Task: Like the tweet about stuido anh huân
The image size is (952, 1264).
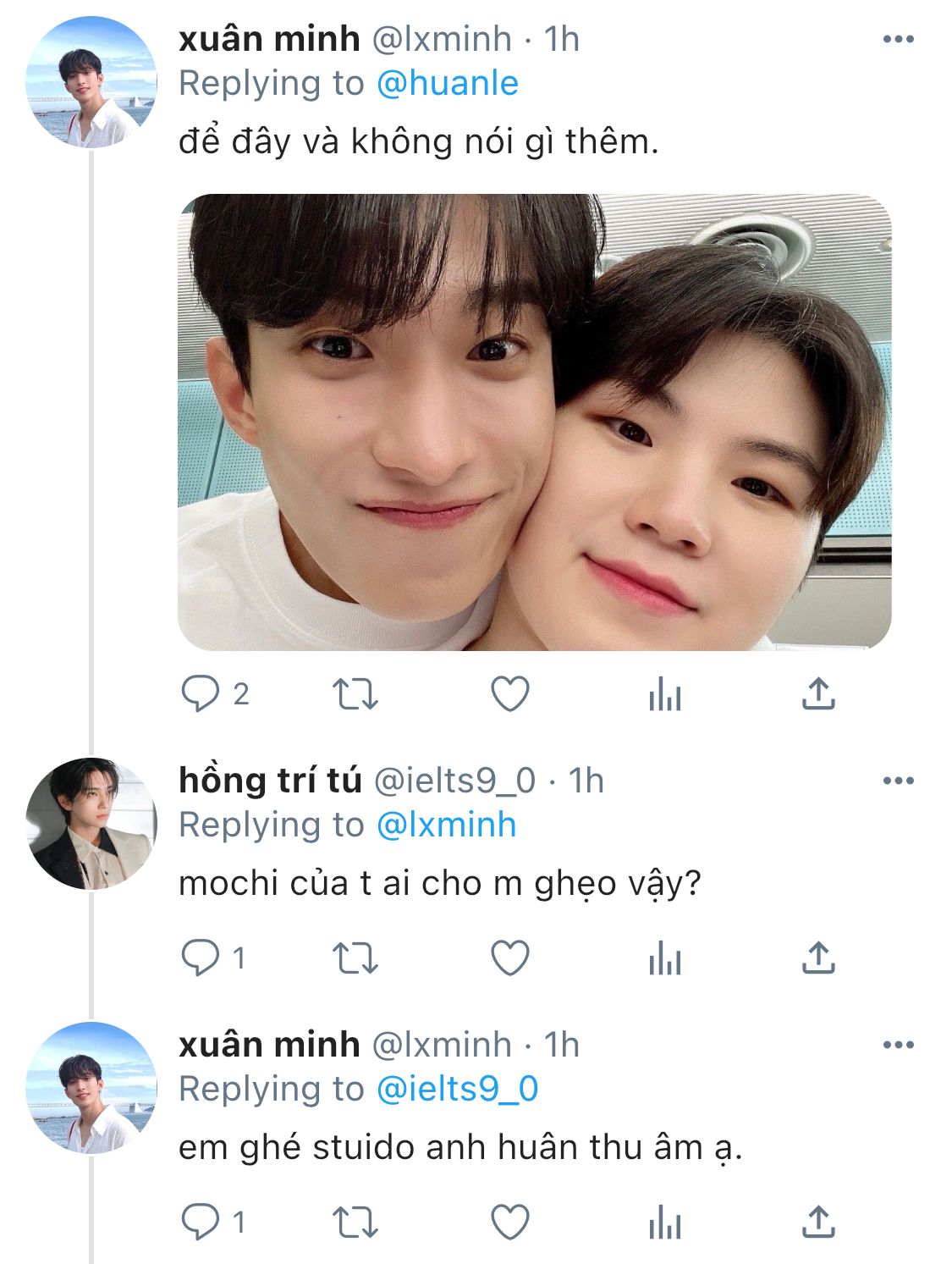Action: (510, 1223)
